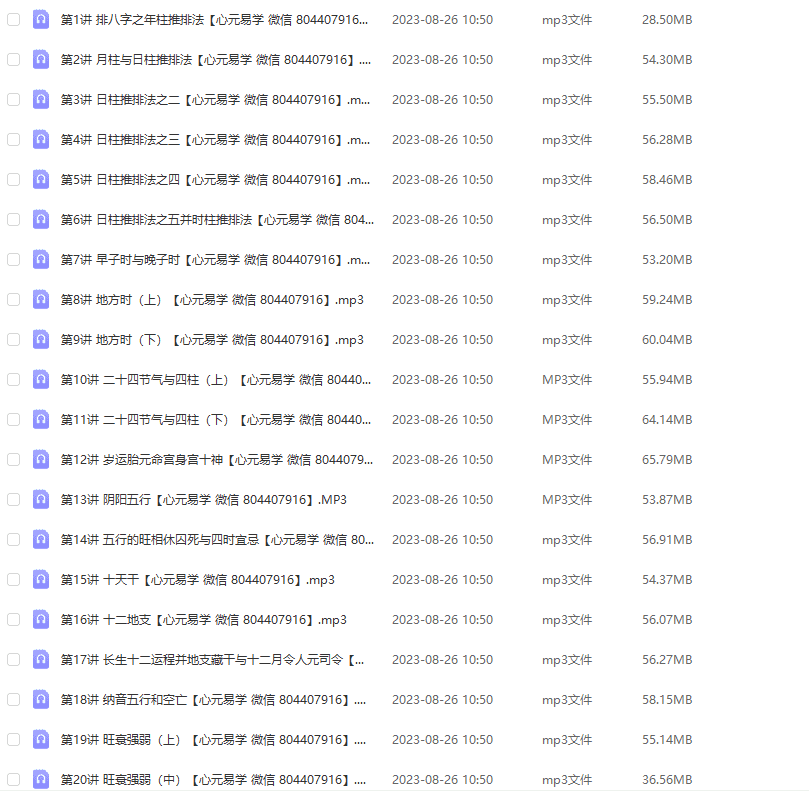The width and height of the screenshot is (809, 796).
Task: Tick the checkbox next to 第20讲 旺衰强弱（中）
Action: [14, 780]
